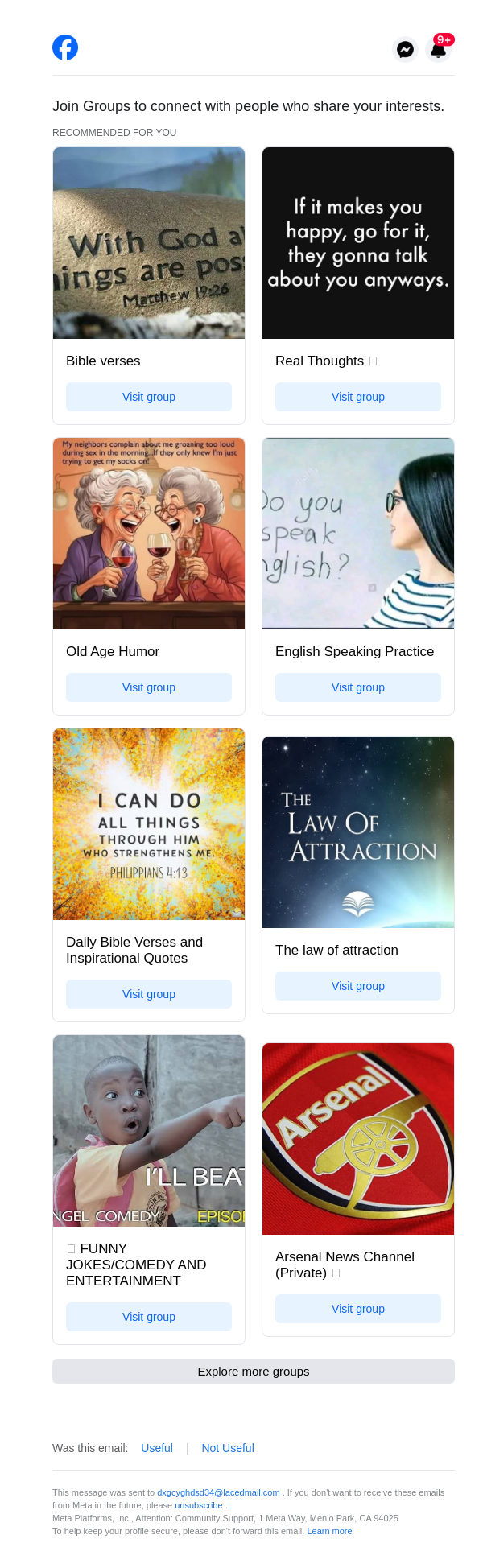Screen dimensions: 483x1568
Task: Visit Daily Bible Verses and Inspirational Quotes group
Action: [149, 994]
